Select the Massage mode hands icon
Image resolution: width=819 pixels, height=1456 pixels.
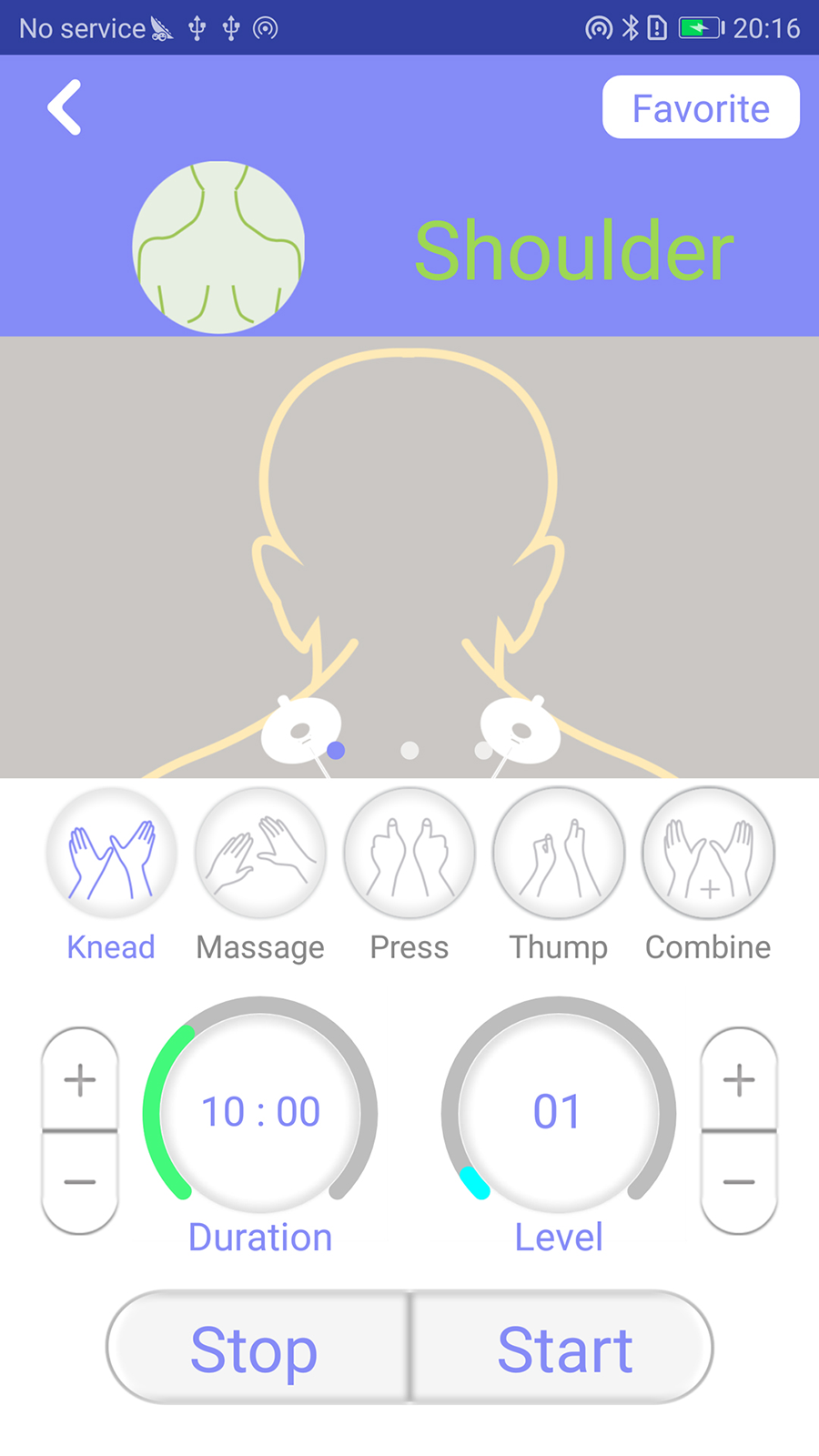(x=259, y=851)
